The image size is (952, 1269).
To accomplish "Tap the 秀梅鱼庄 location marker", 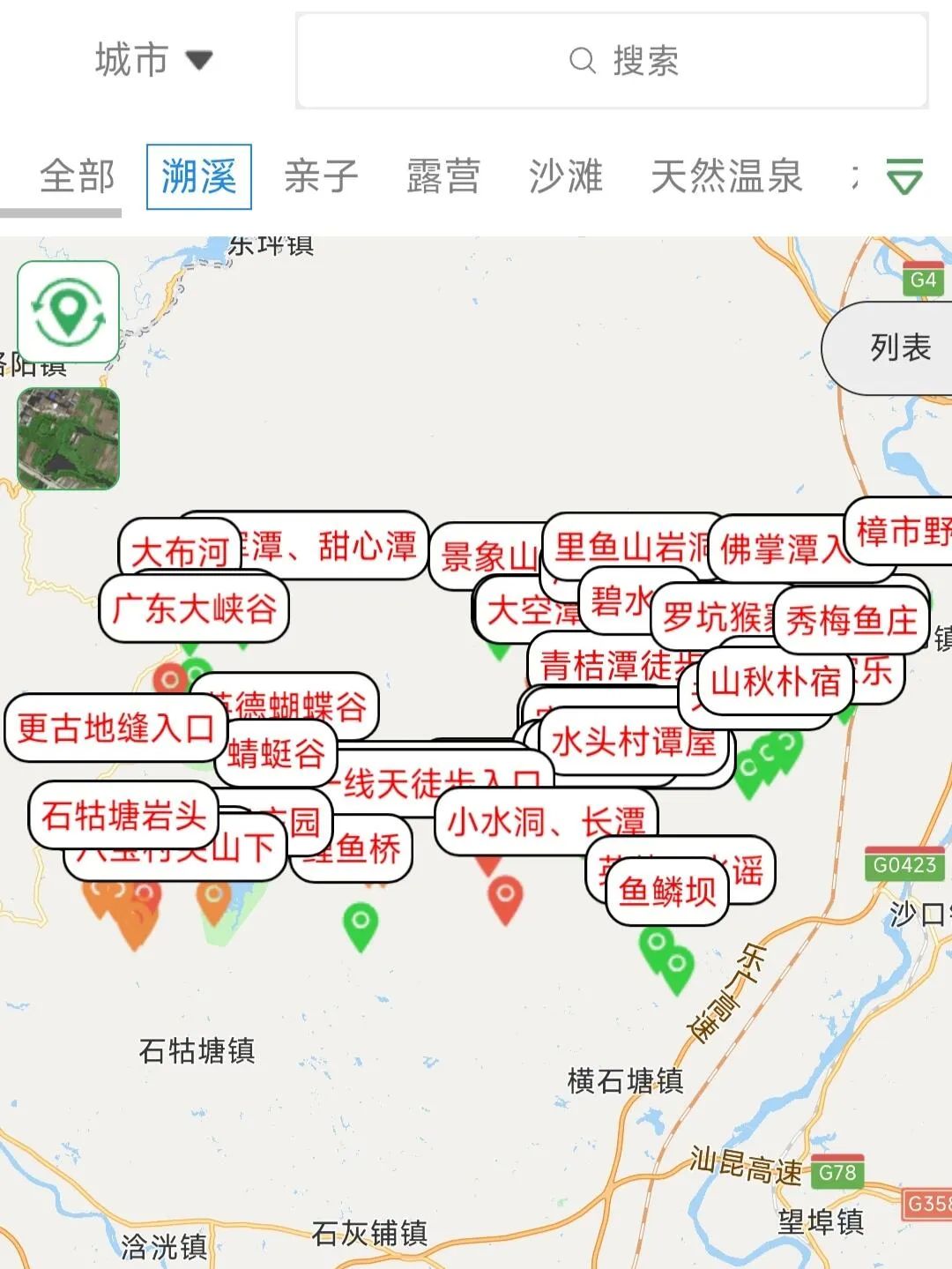I will click(852, 622).
